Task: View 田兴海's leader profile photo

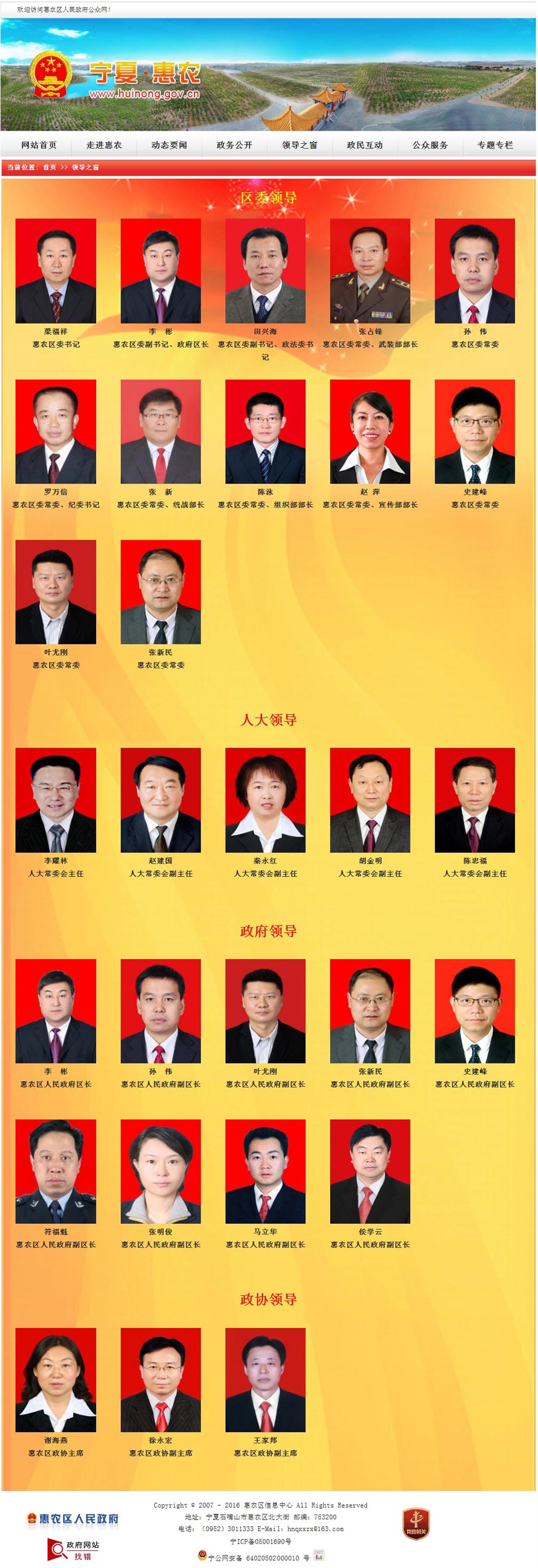Action: [265, 271]
